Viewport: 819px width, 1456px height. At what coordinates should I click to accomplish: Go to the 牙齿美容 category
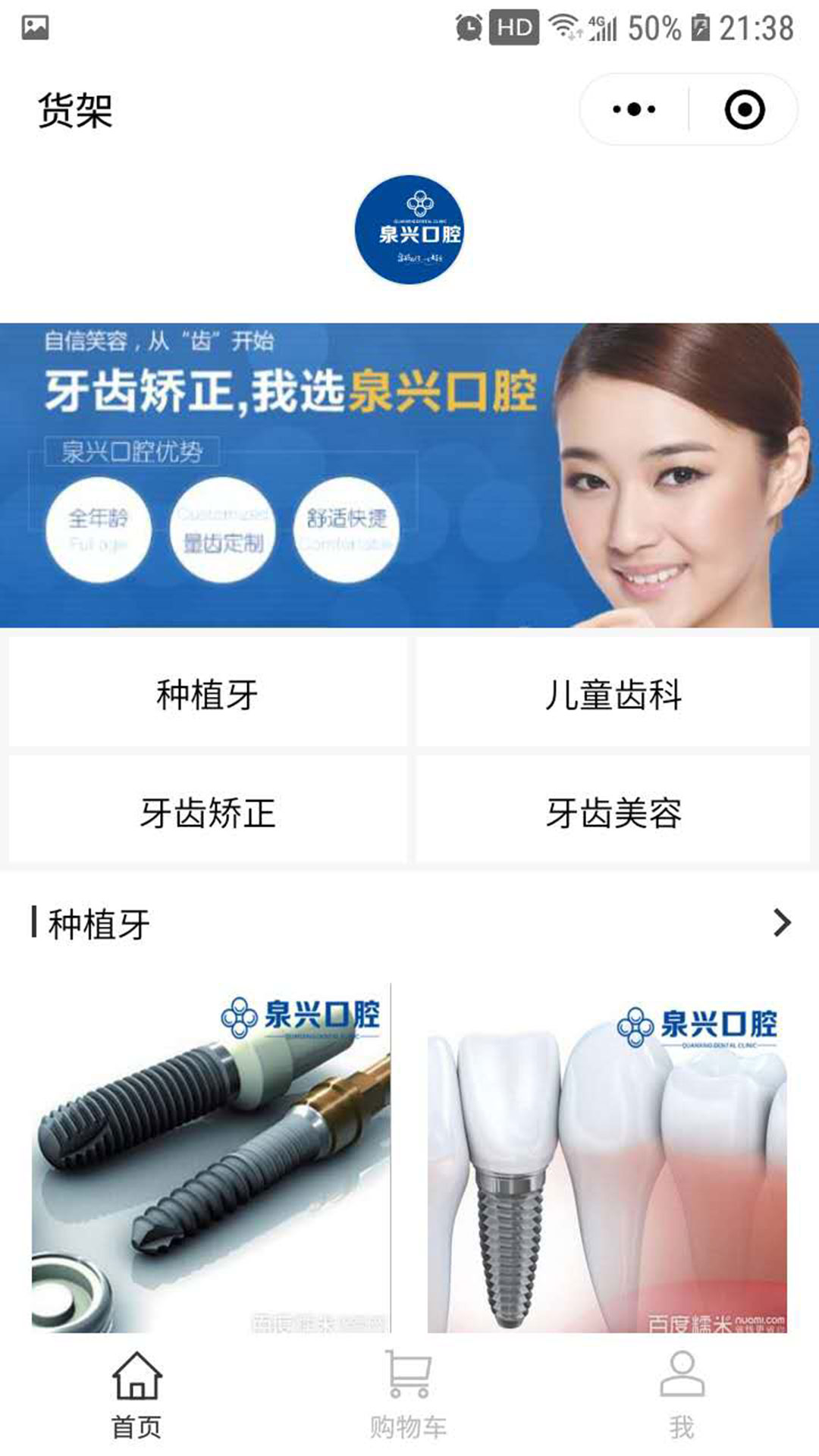[613, 812]
